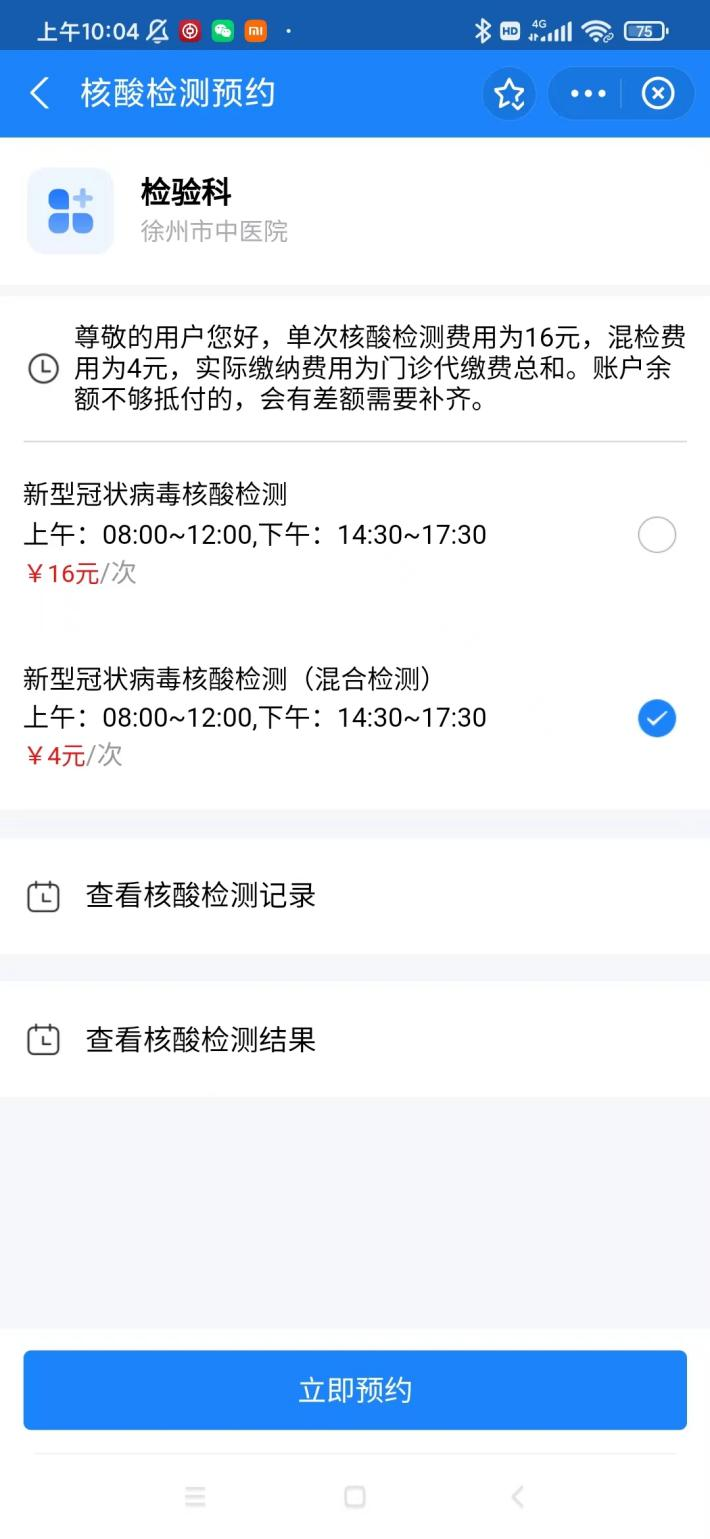This screenshot has width=710, height=1539.
Task: Select the ¥4 混合检测 option
Action: [656, 718]
